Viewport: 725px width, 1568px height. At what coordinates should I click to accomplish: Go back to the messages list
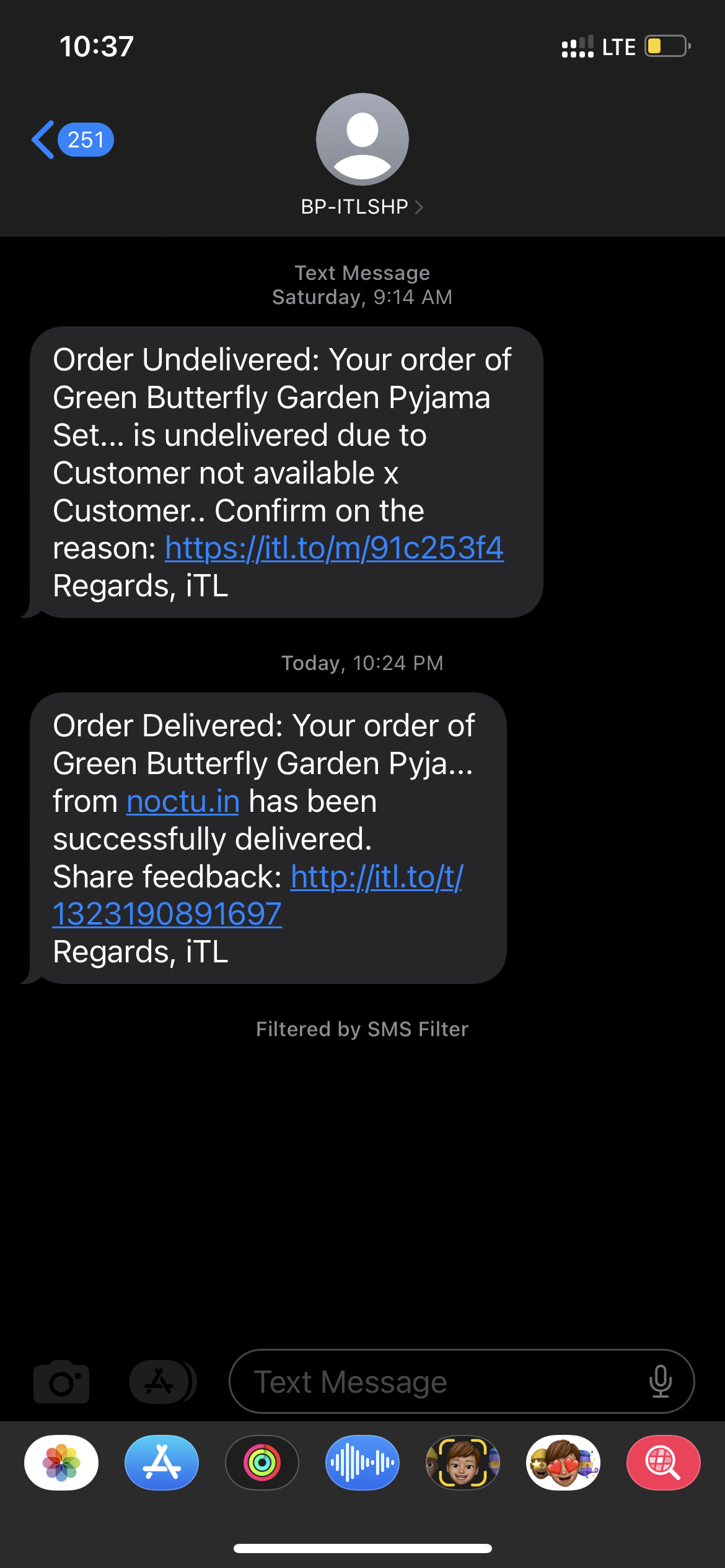[x=71, y=140]
